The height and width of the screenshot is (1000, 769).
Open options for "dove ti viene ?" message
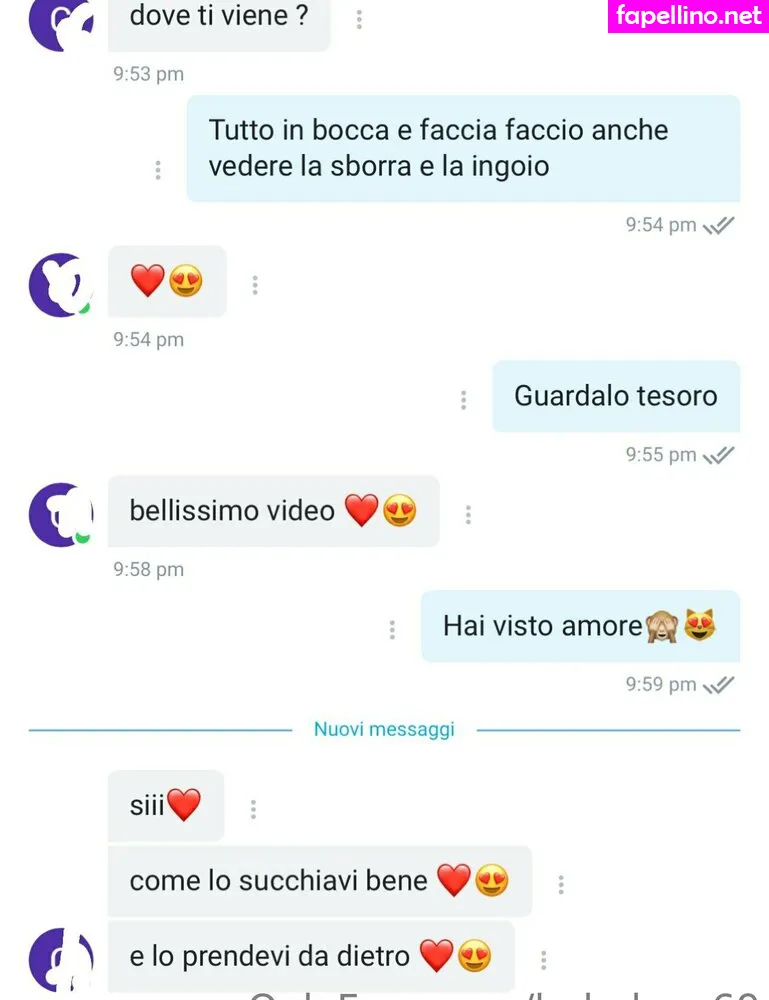tap(358, 17)
